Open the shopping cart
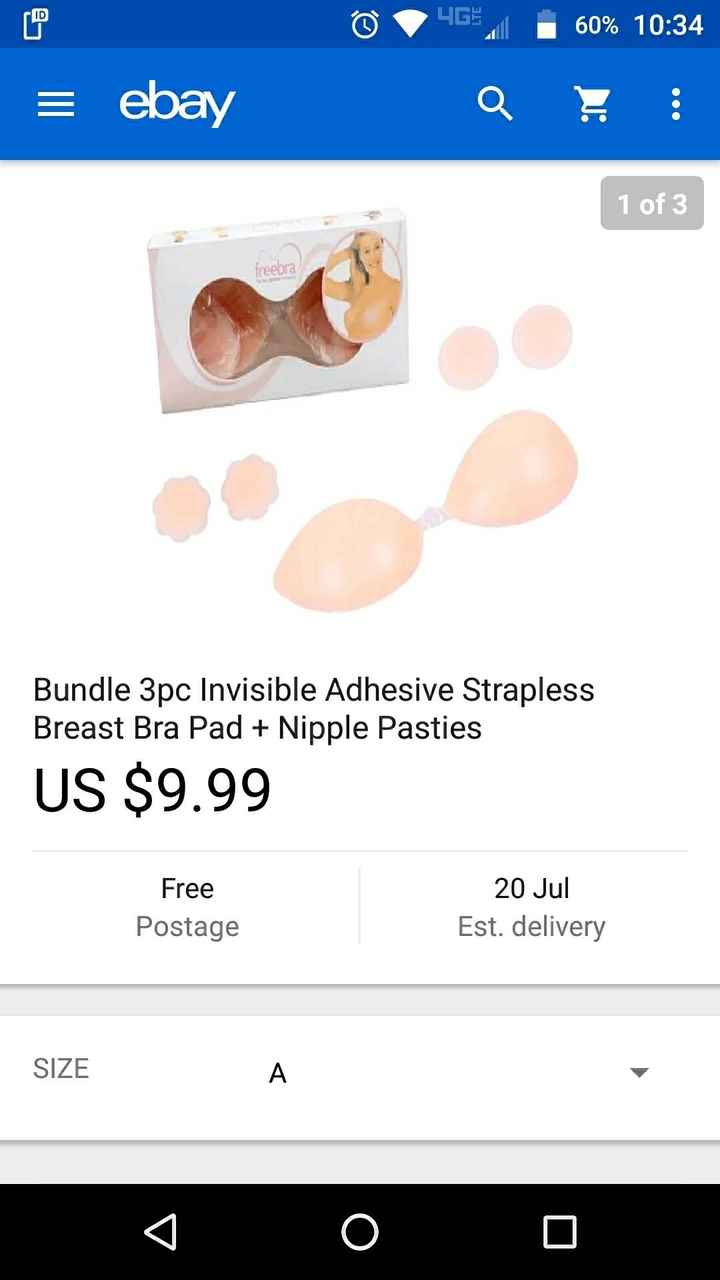The width and height of the screenshot is (720, 1280). click(593, 104)
